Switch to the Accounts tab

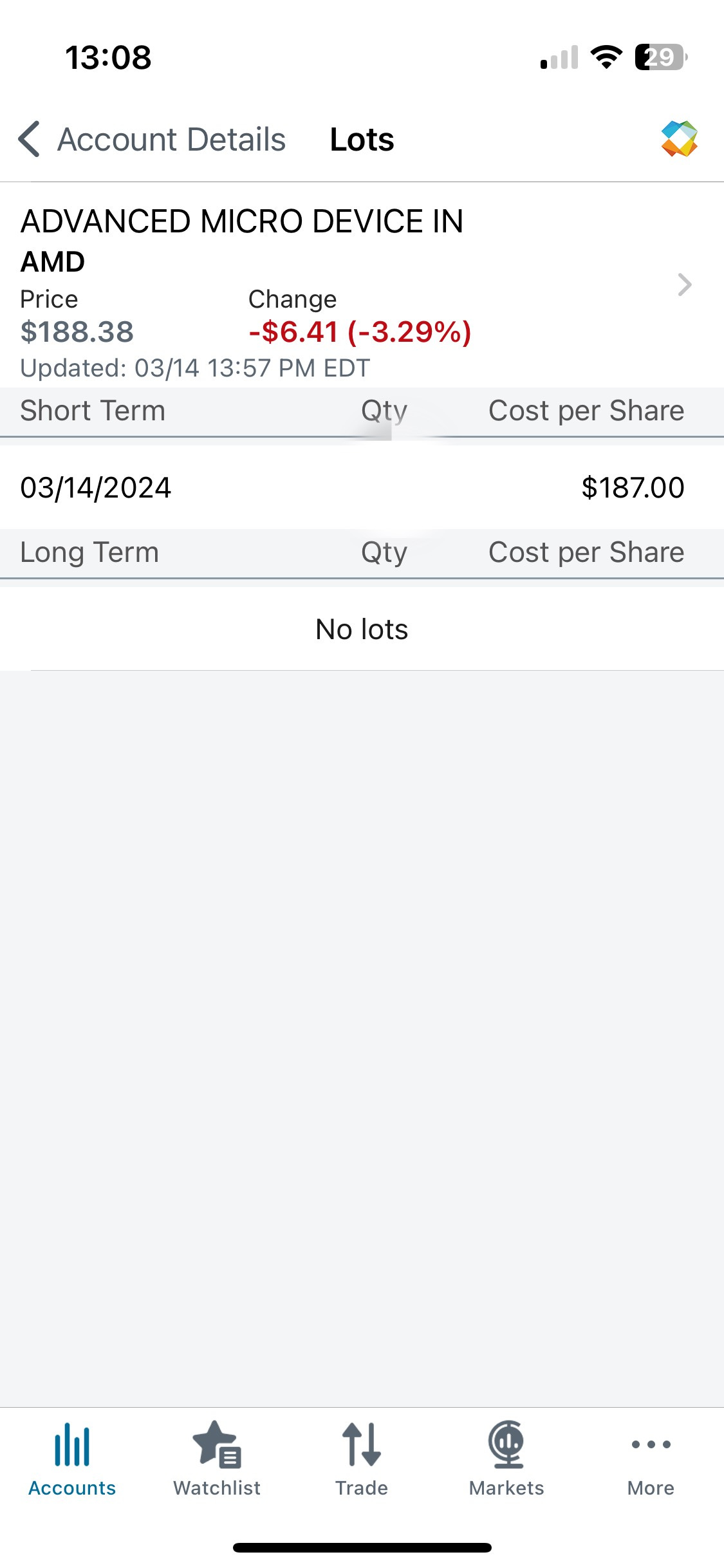pyautogui.click(x=72, y=1459)
